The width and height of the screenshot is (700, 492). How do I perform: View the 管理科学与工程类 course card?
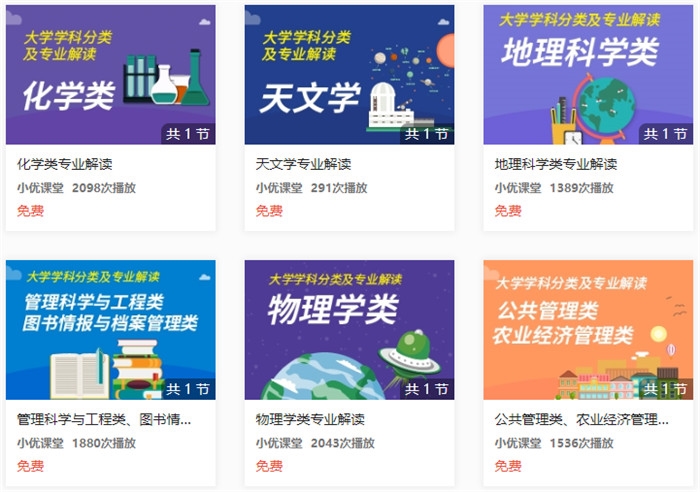pyautogui.click(x=110, y=330)
